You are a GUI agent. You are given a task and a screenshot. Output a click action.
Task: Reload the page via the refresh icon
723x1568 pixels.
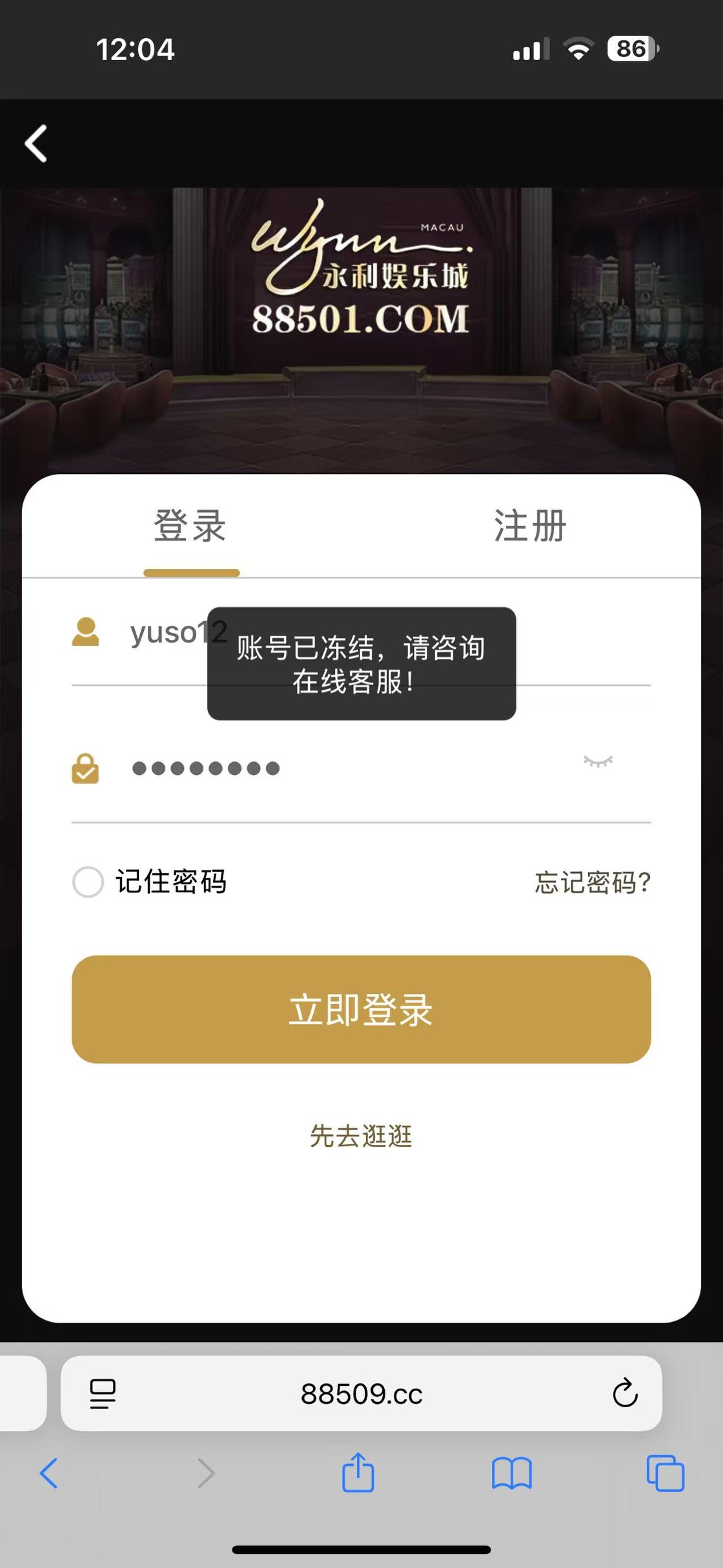[623, 1394]
